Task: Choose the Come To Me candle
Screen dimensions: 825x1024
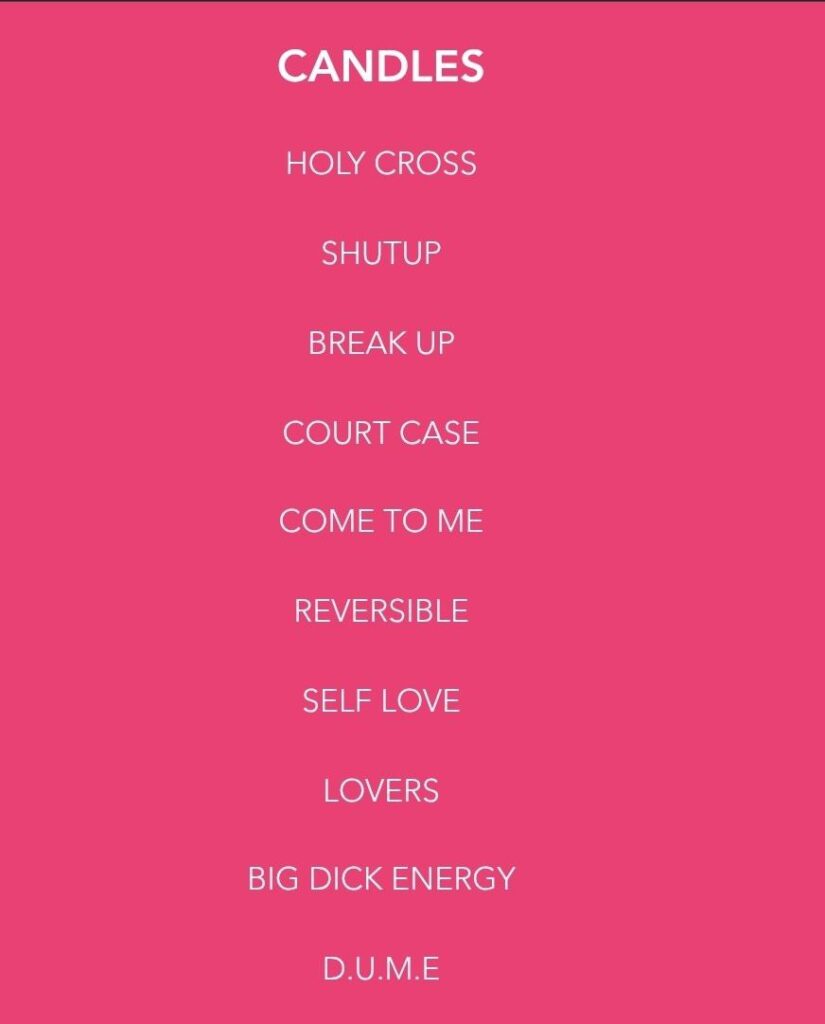Action: (x=381, y=521)
